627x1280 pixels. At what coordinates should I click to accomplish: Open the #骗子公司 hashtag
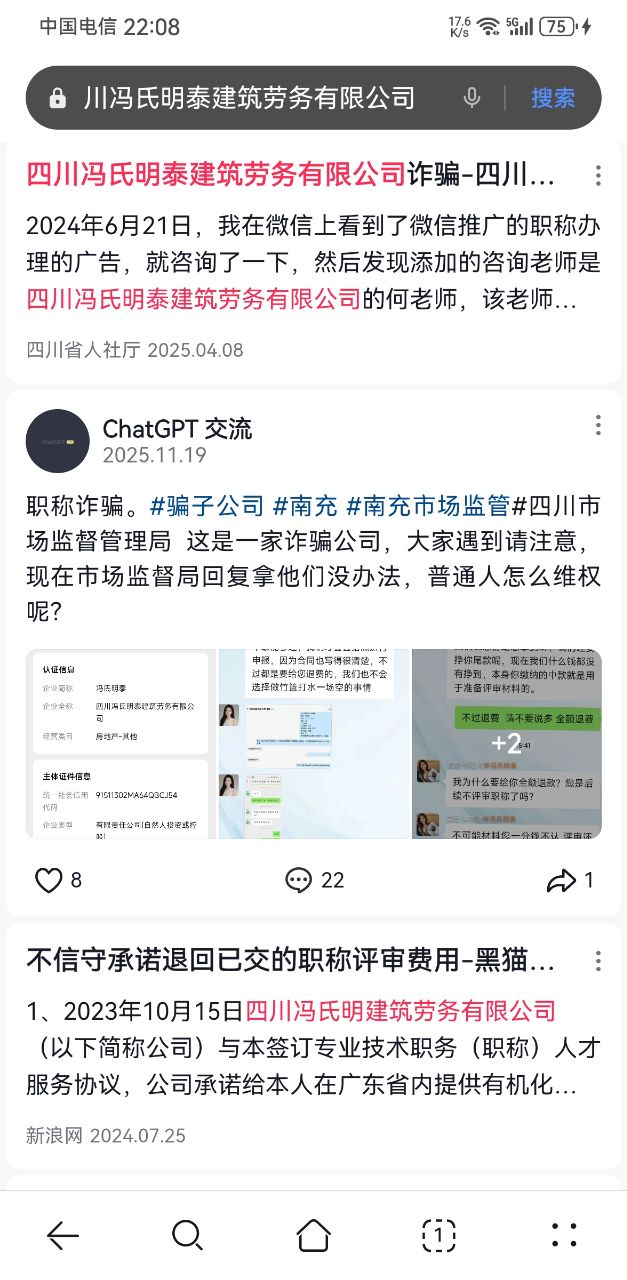click(207, 505)
